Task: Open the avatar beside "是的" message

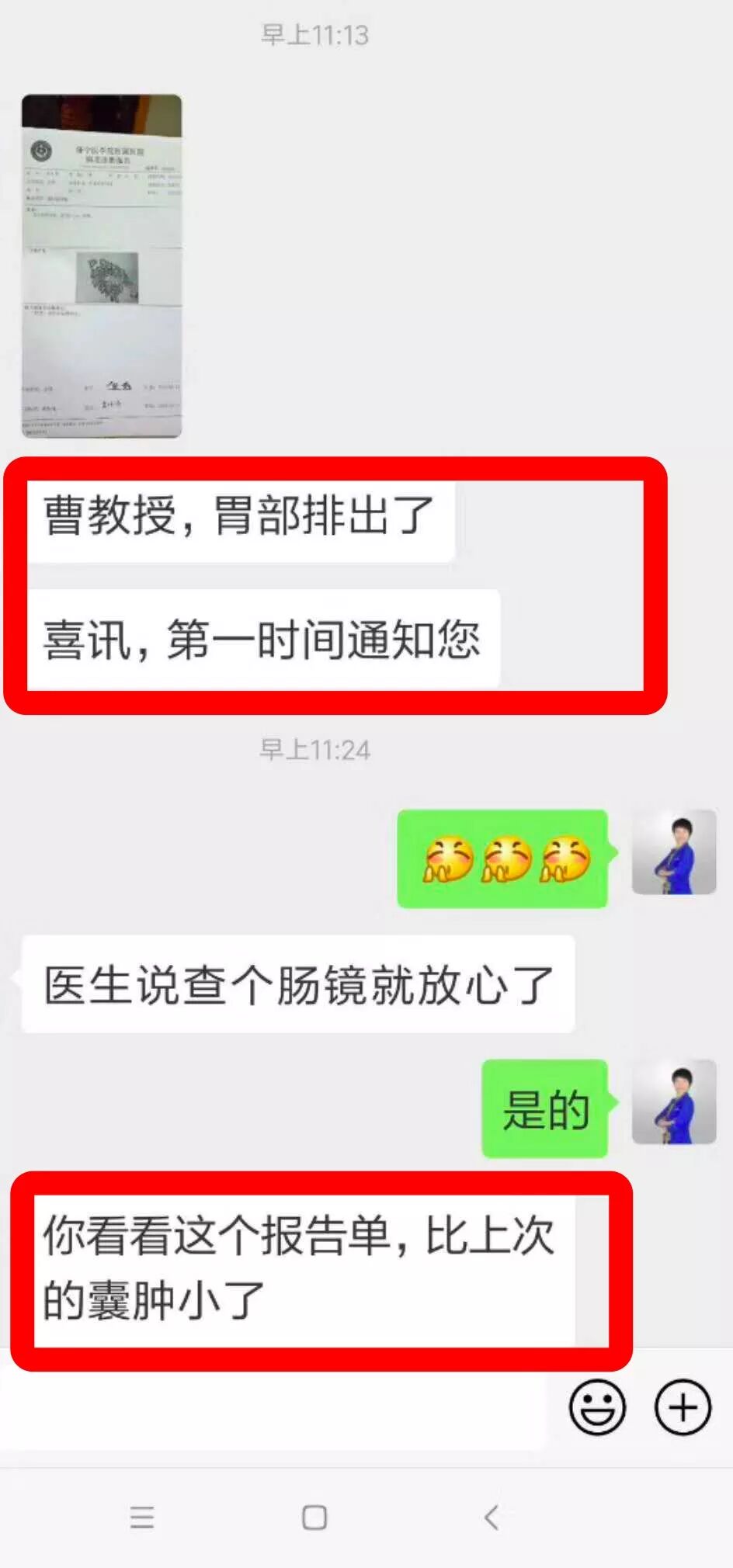Action: click(674, 1101)
